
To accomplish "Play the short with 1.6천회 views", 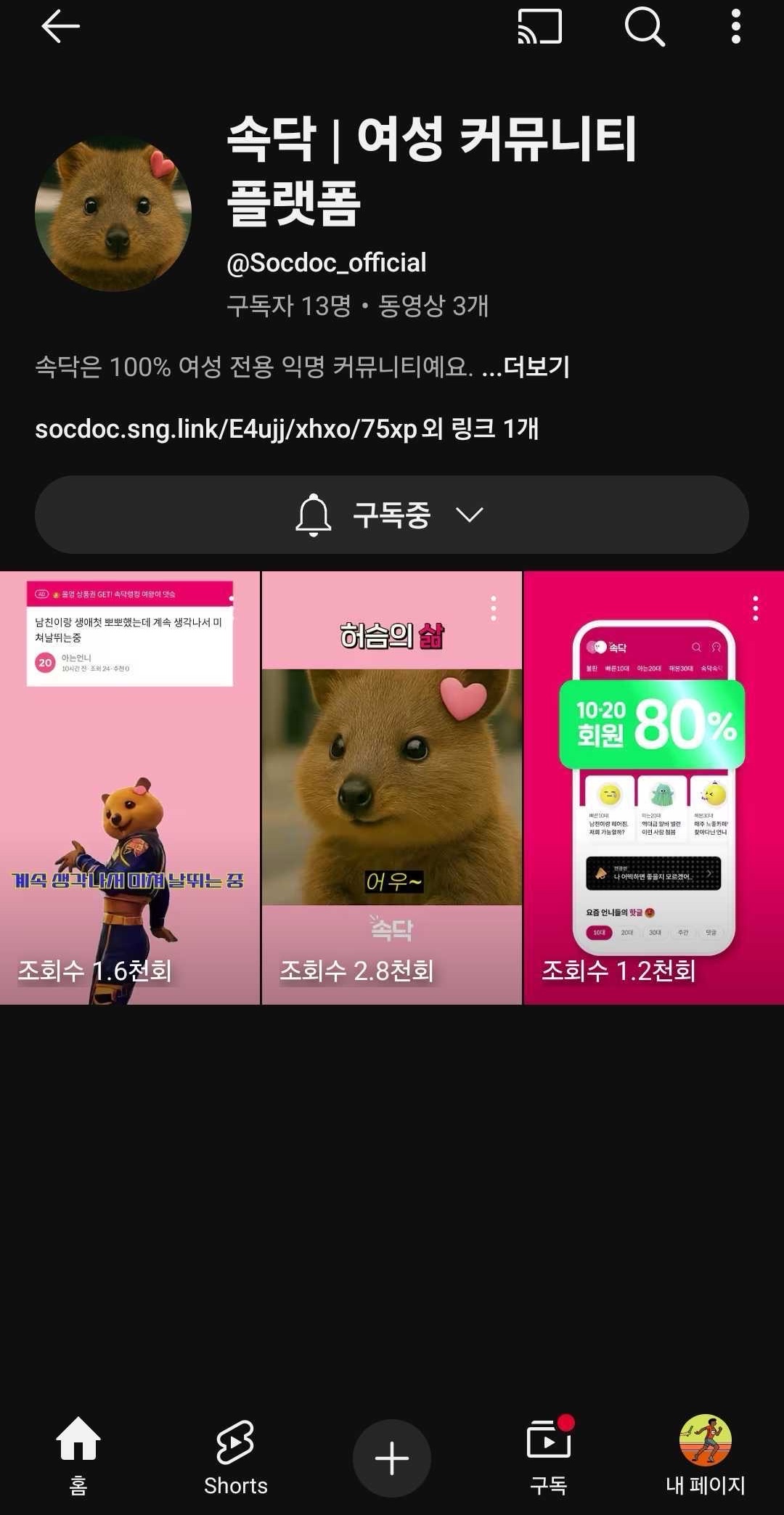I will click(129, 788).
